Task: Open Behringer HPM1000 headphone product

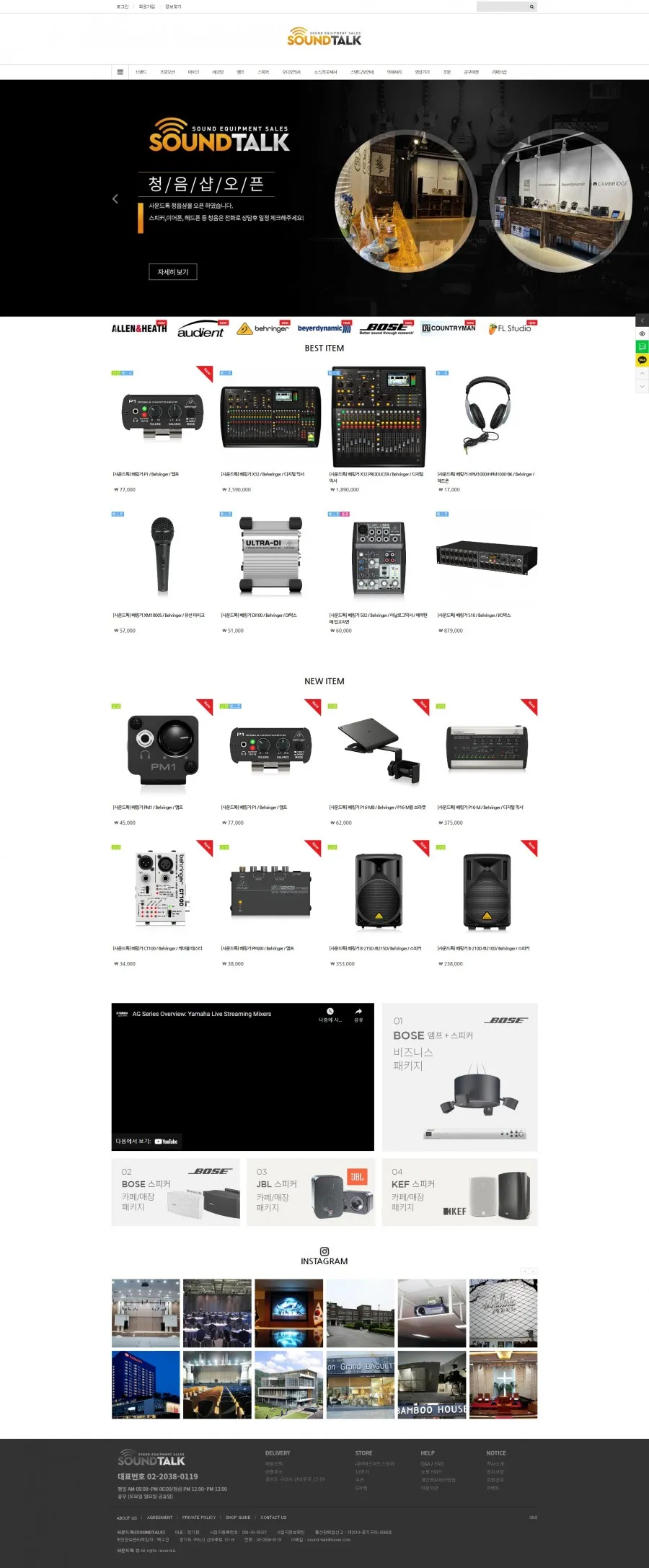Action: (487, 415)
